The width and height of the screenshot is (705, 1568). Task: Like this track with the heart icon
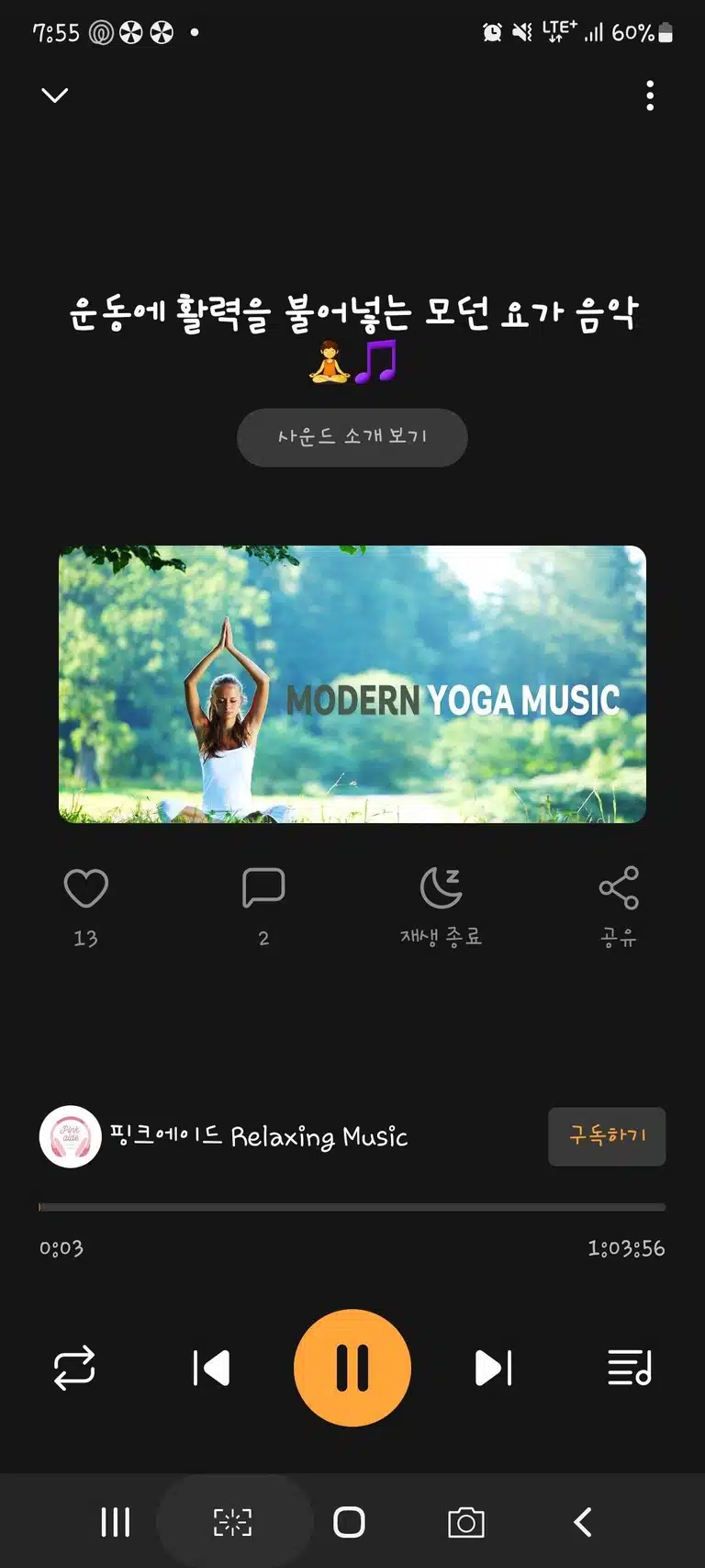tap(86, 888)
